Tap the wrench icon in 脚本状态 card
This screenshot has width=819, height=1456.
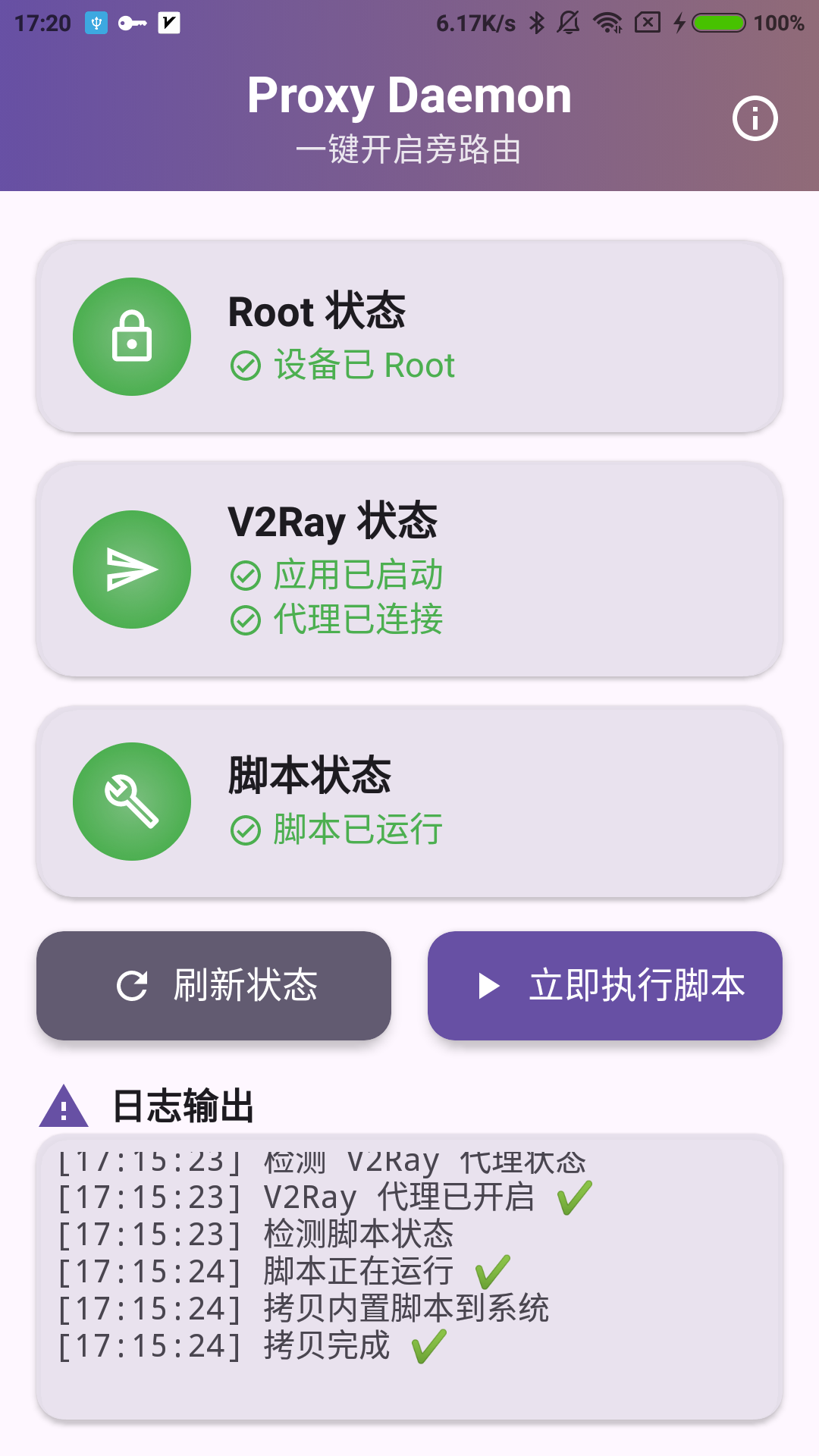pyautogui.click(x=132, y=801)
